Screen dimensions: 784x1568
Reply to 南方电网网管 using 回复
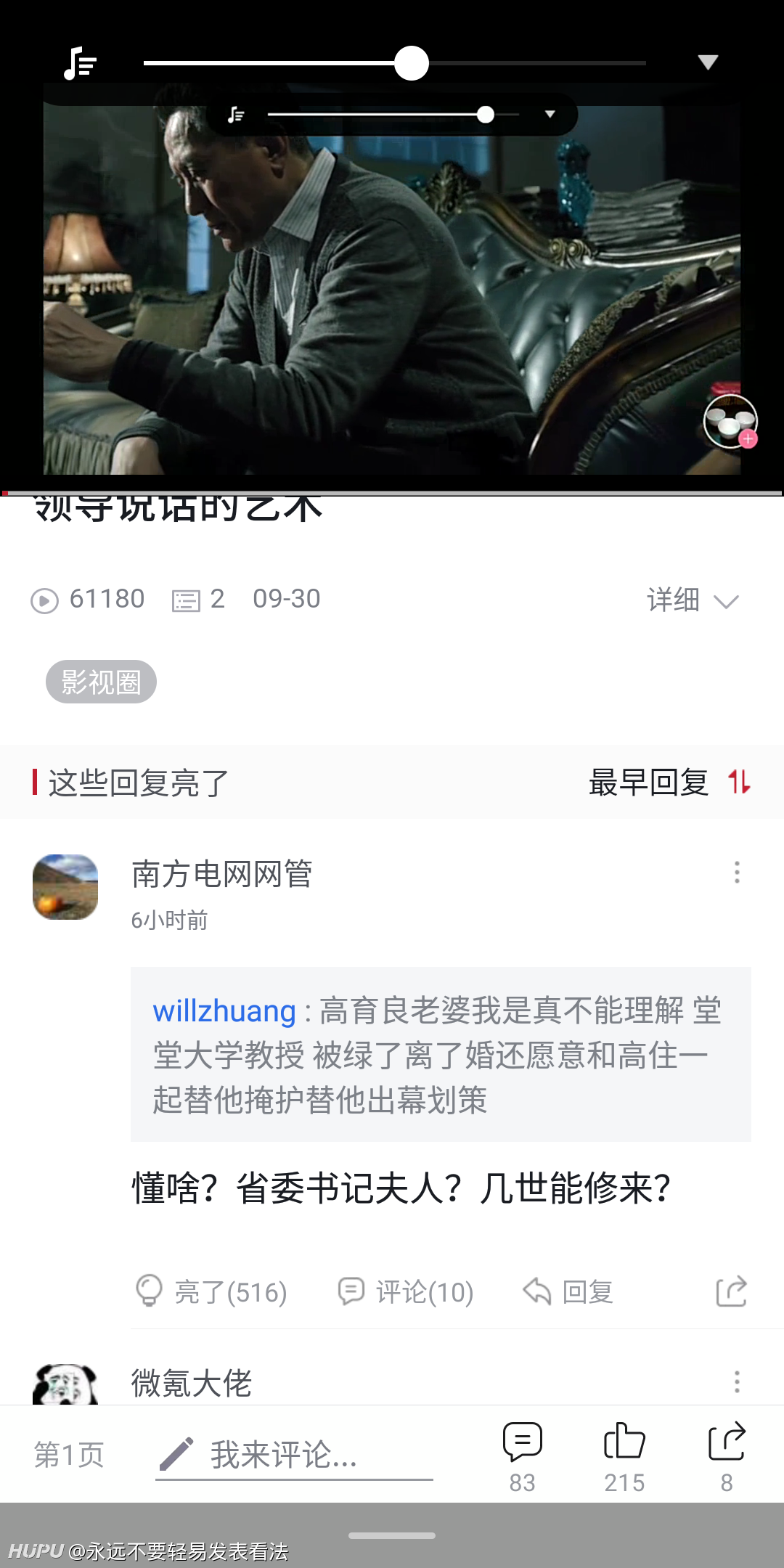pyautogui.click(x=568, y=1291)
